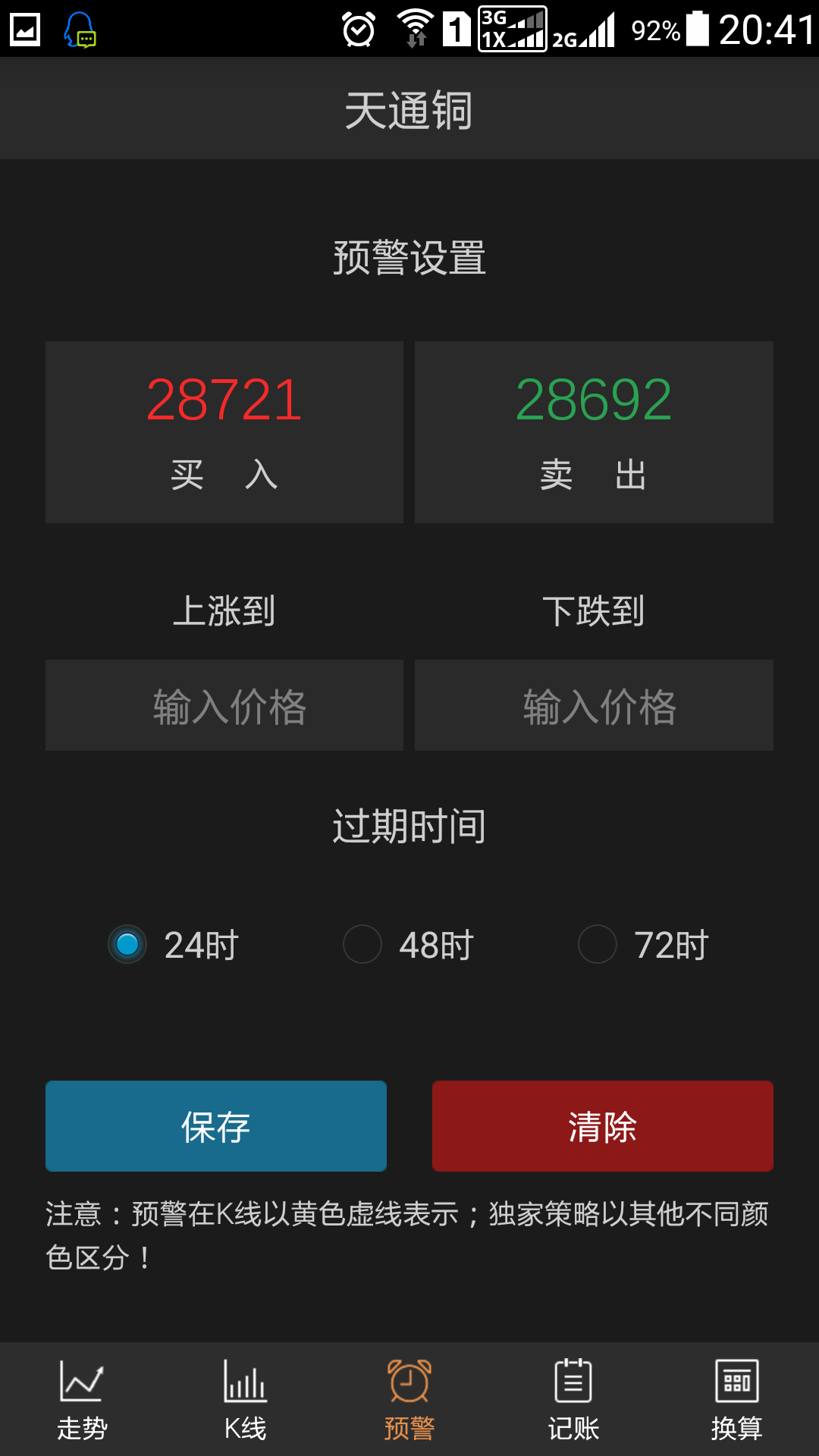Screen dimensions: 819x1456
Task: Tap the alarm clock icon in status bar
Action: click(356, 29)
